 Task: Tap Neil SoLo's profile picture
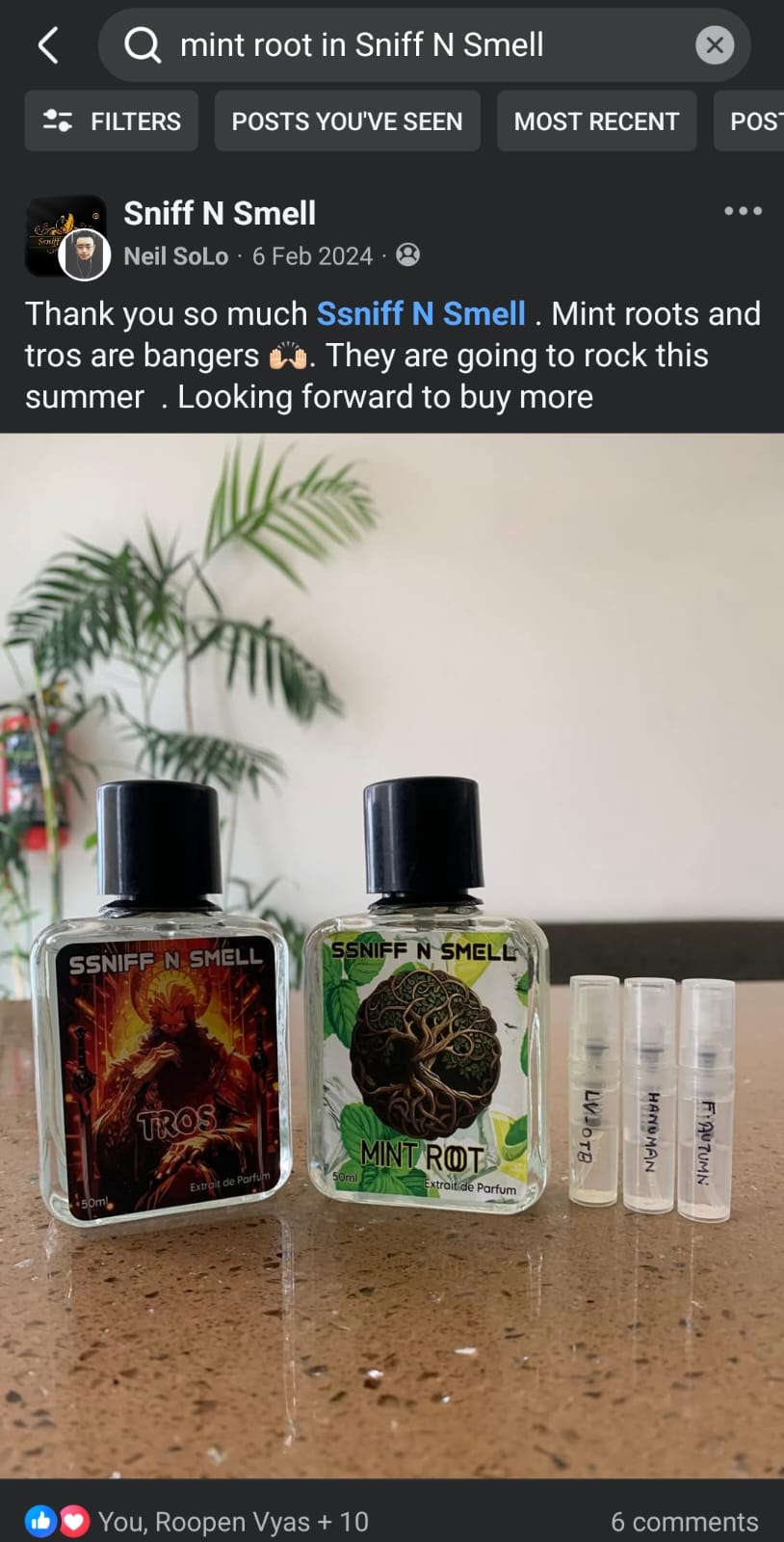click(x=85, y=255)
